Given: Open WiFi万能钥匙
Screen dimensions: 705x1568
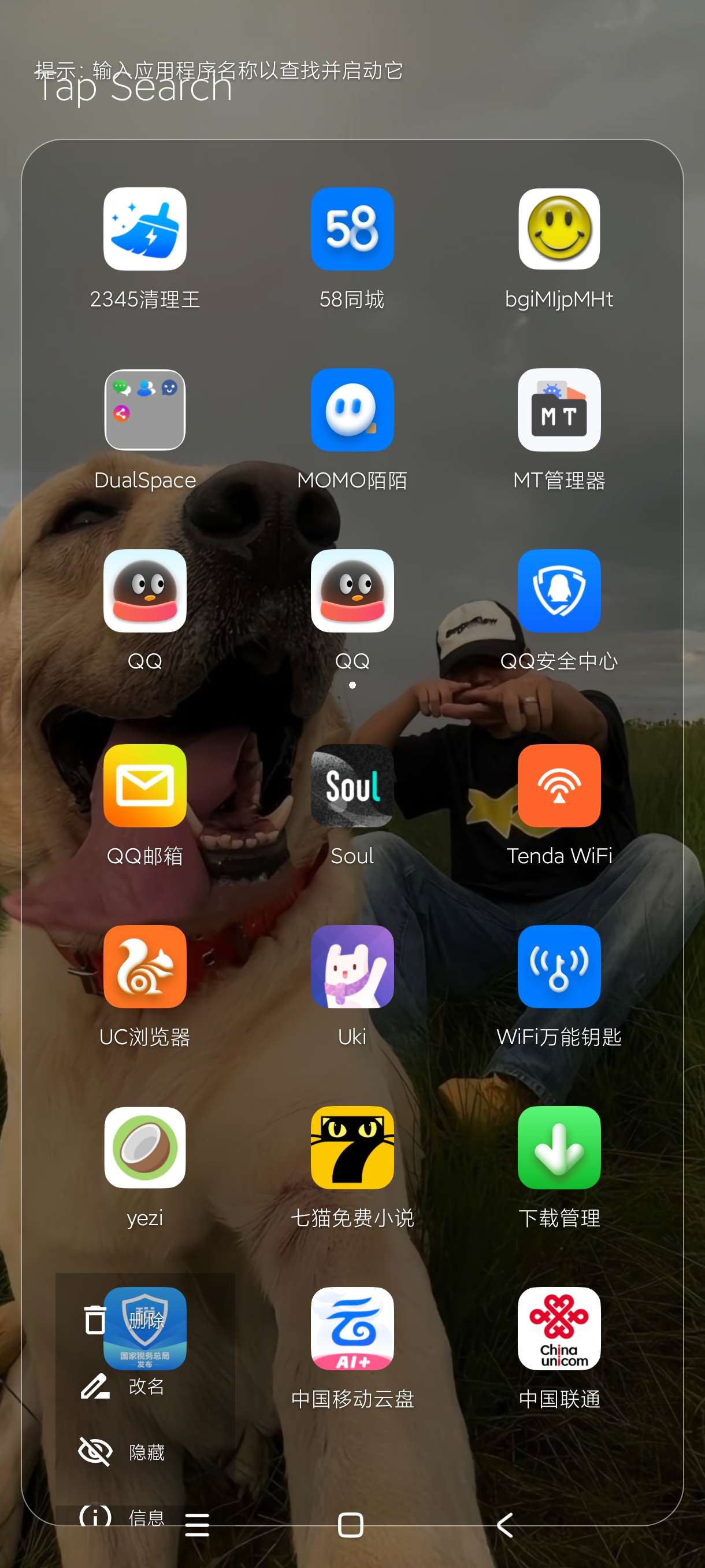Looking at the screenshot, I should 559,967.
